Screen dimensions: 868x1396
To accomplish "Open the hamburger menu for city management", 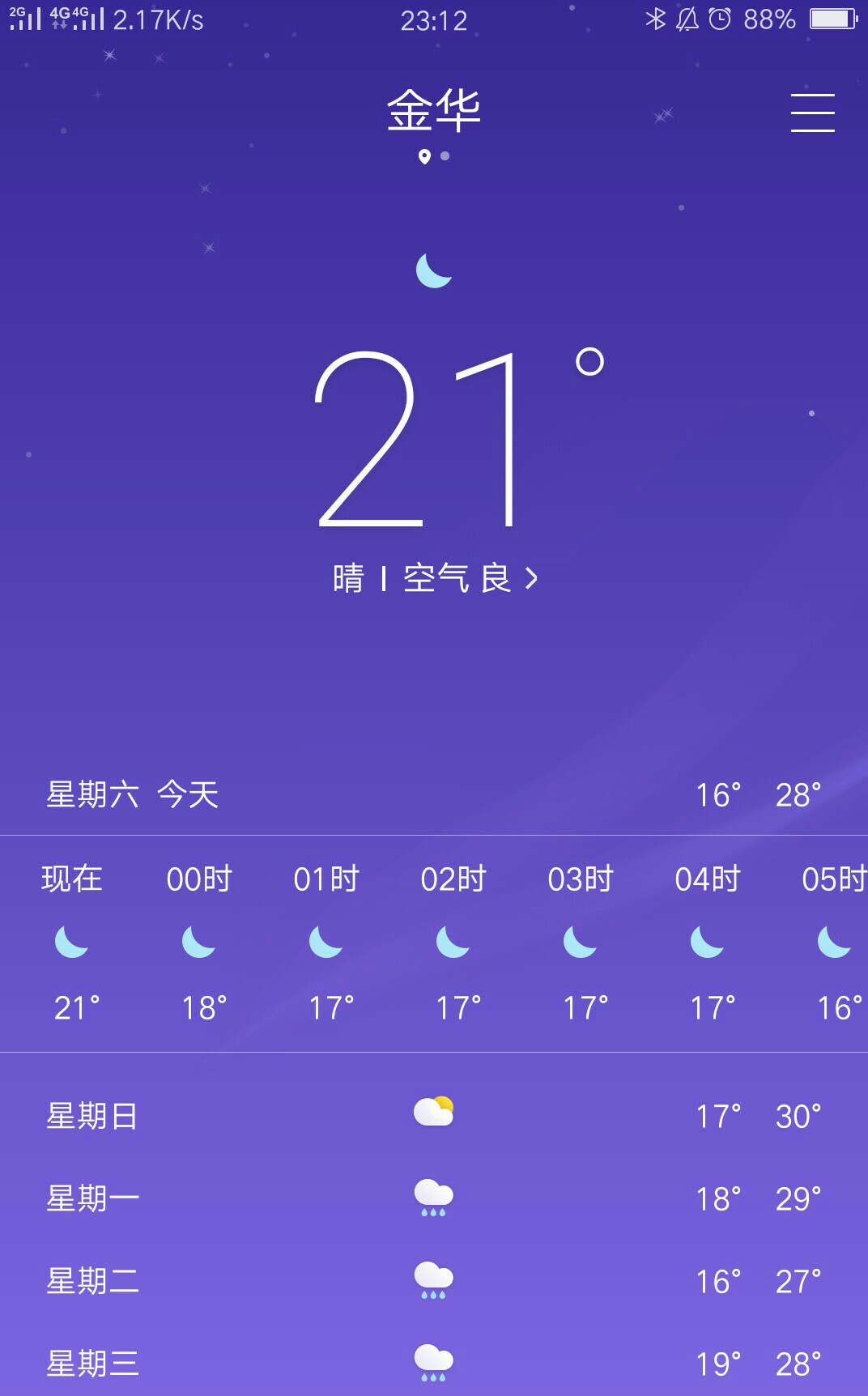I will pyautogui.click(x=812, y=112).
